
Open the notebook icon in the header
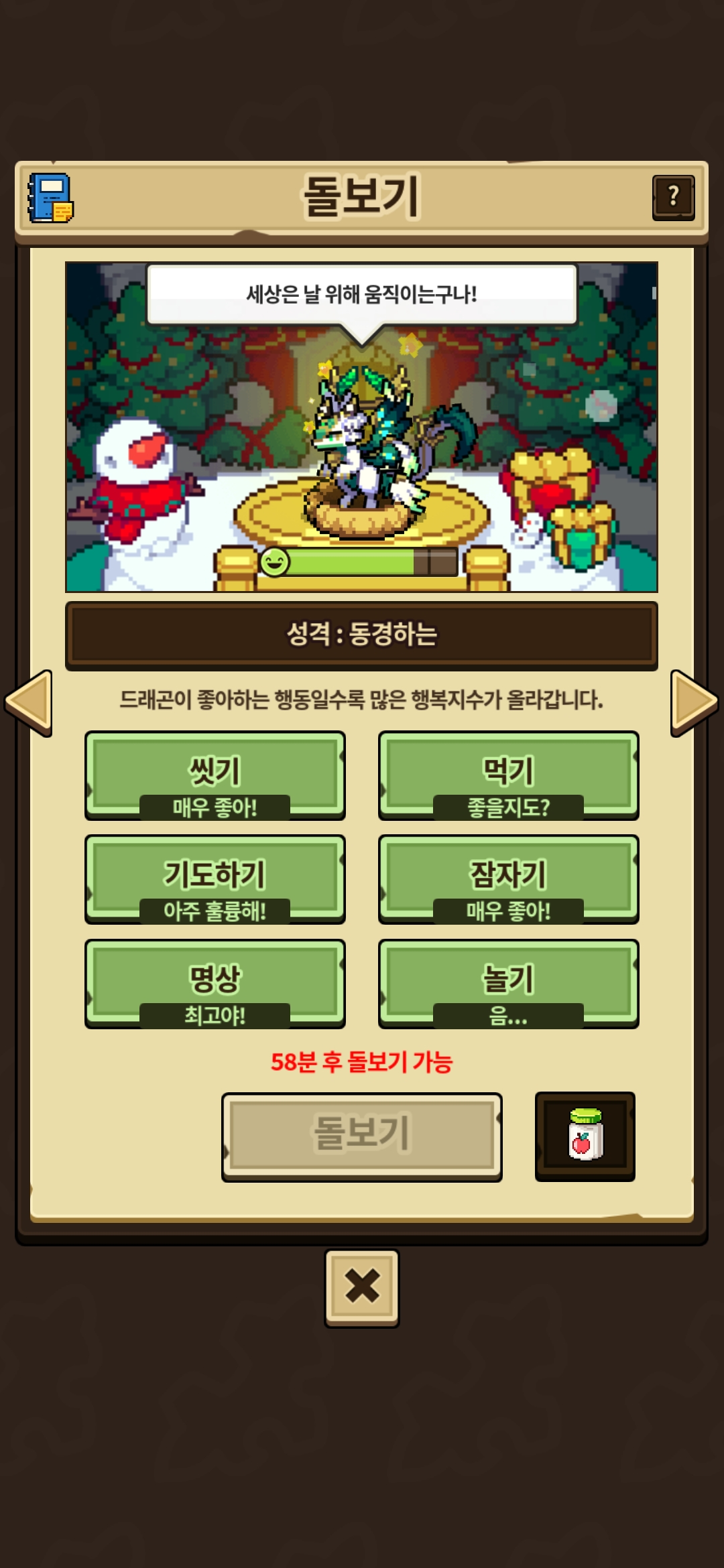[x=50, y=198]
